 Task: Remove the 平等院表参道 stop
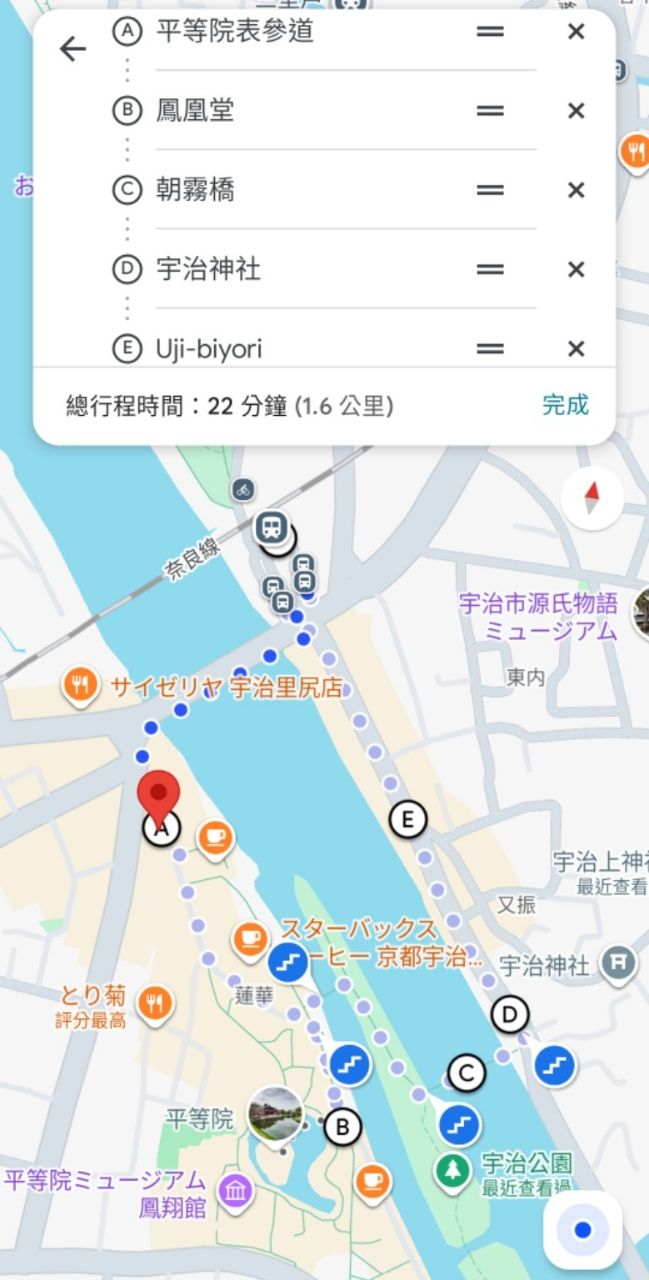click(576, 32)
